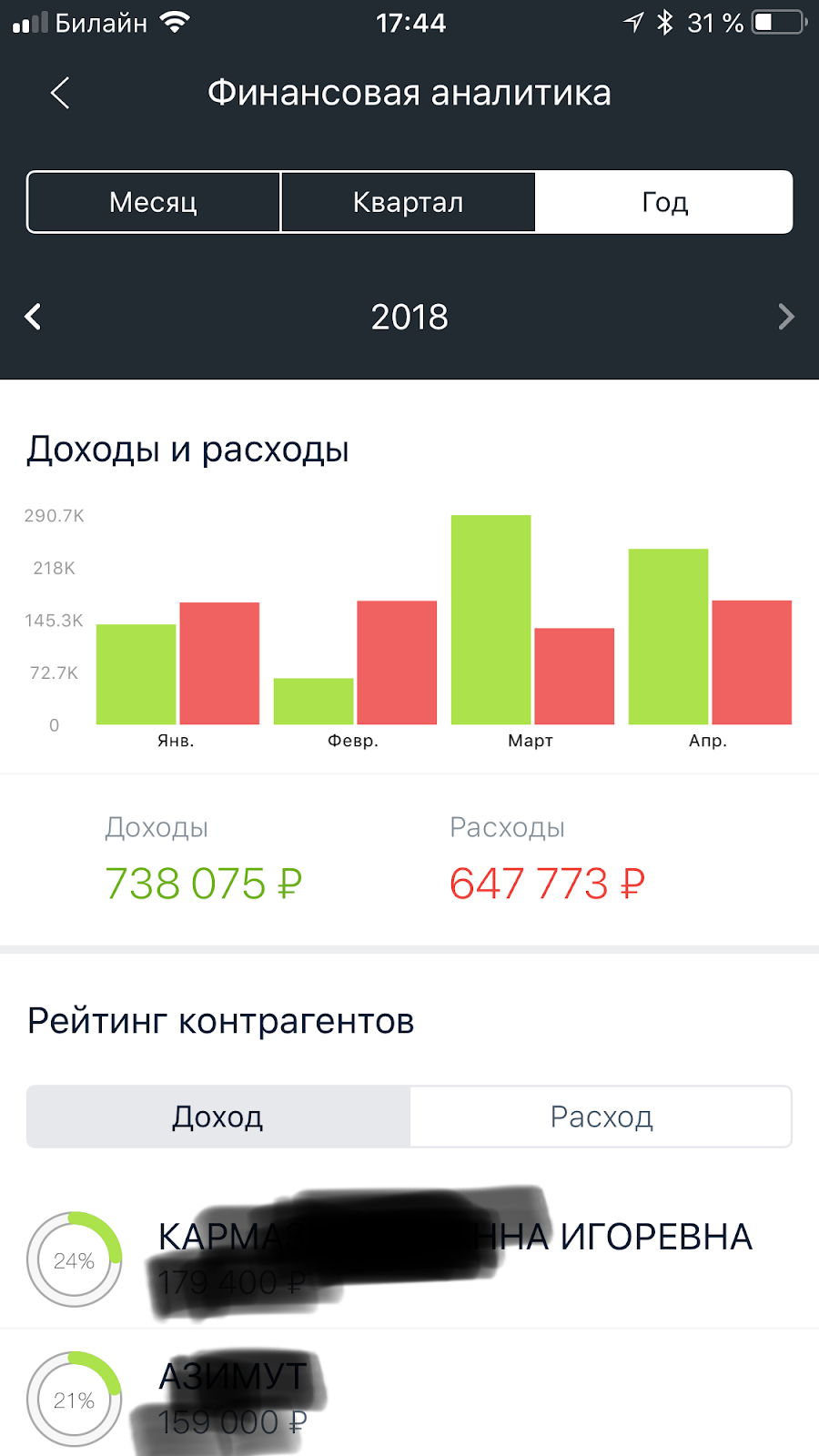The height and width of the screenshot is (1456, 819).
Task: Switch to the Квартал period tab
Action: coord(408,202)
